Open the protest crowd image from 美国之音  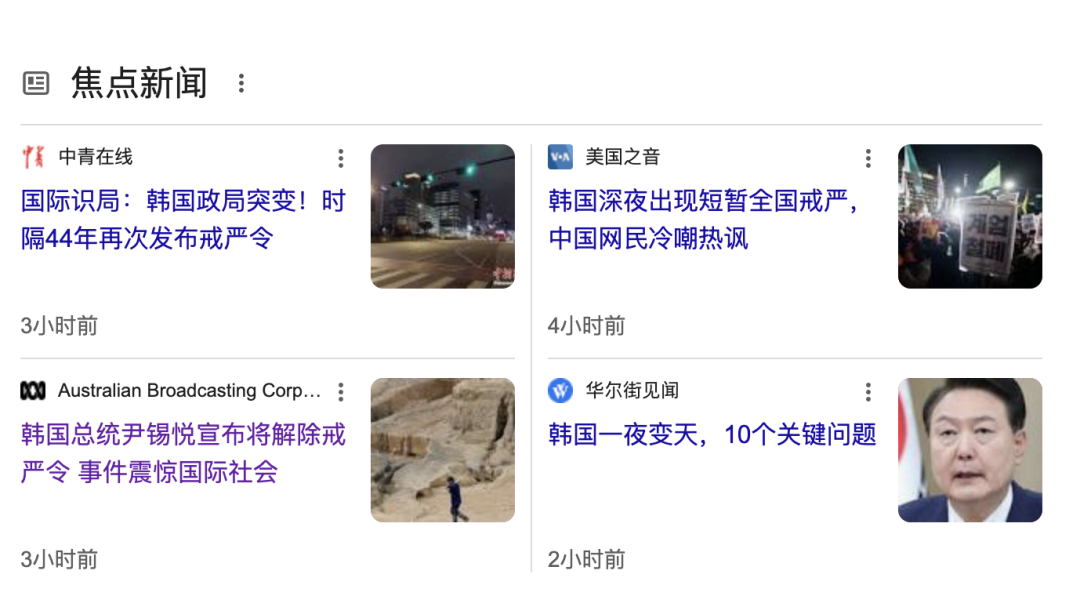click(x=970, y=217)
